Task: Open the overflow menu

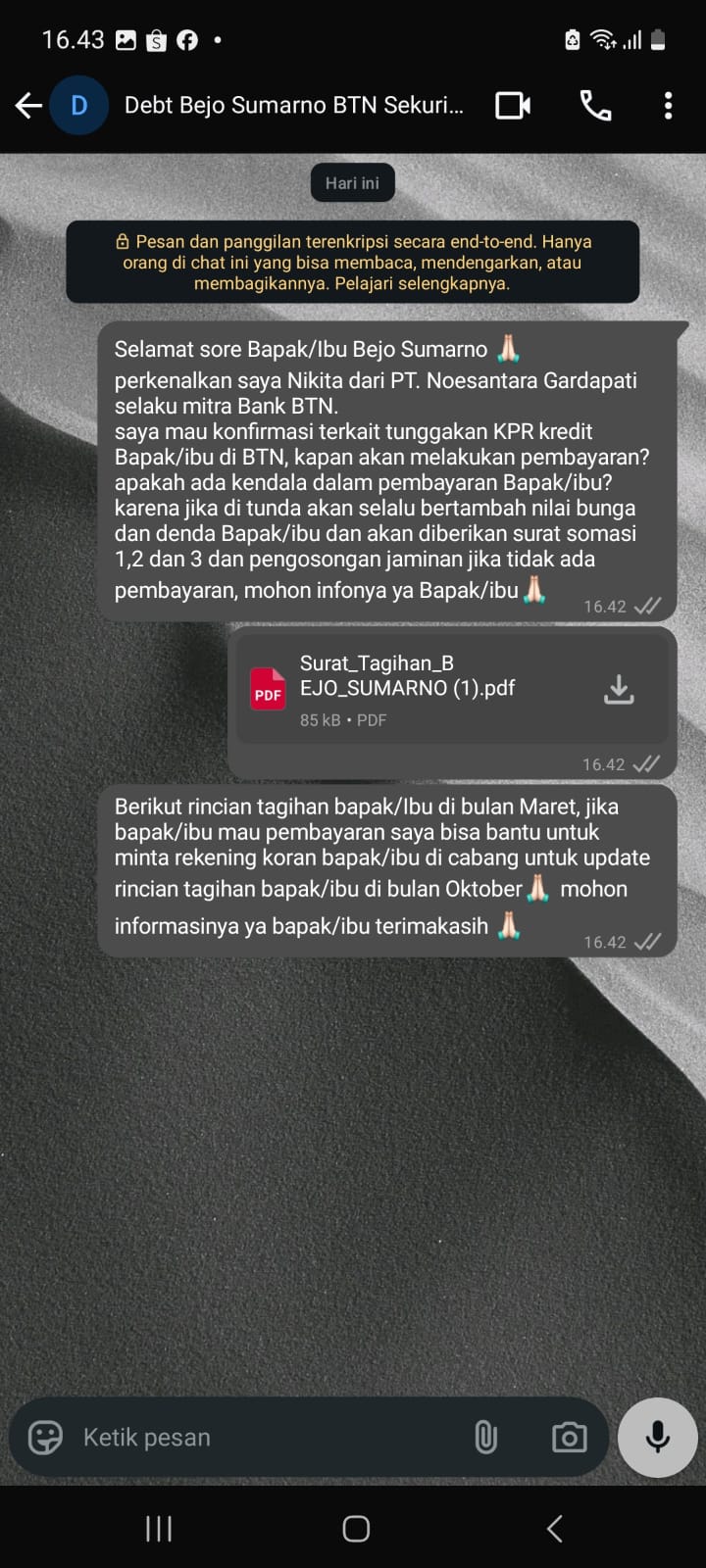Action: 668,106
